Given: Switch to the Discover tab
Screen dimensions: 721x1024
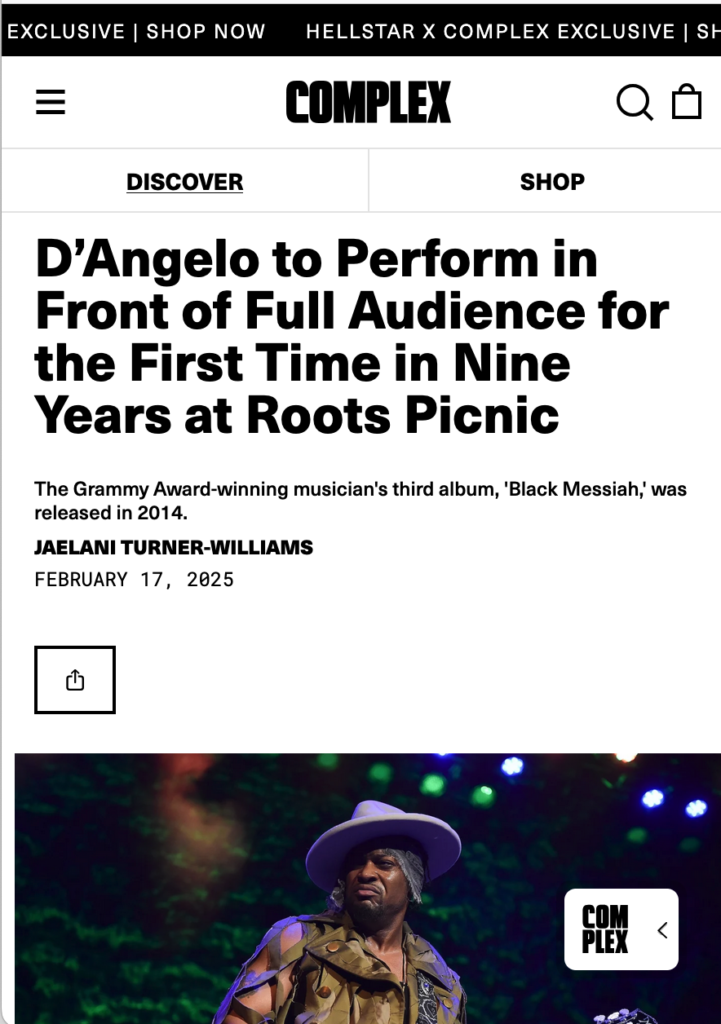Looking at the screenshot, I should (x=185, y=181).
